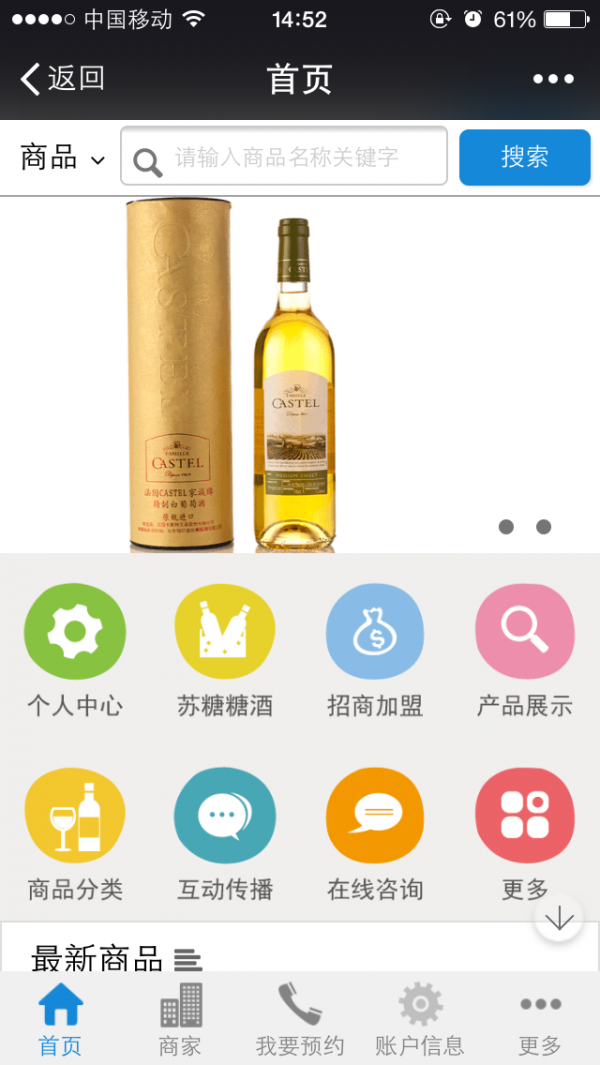Tap the blue 搜索 button
This screenshot has width=600, height=1065.
524,157
